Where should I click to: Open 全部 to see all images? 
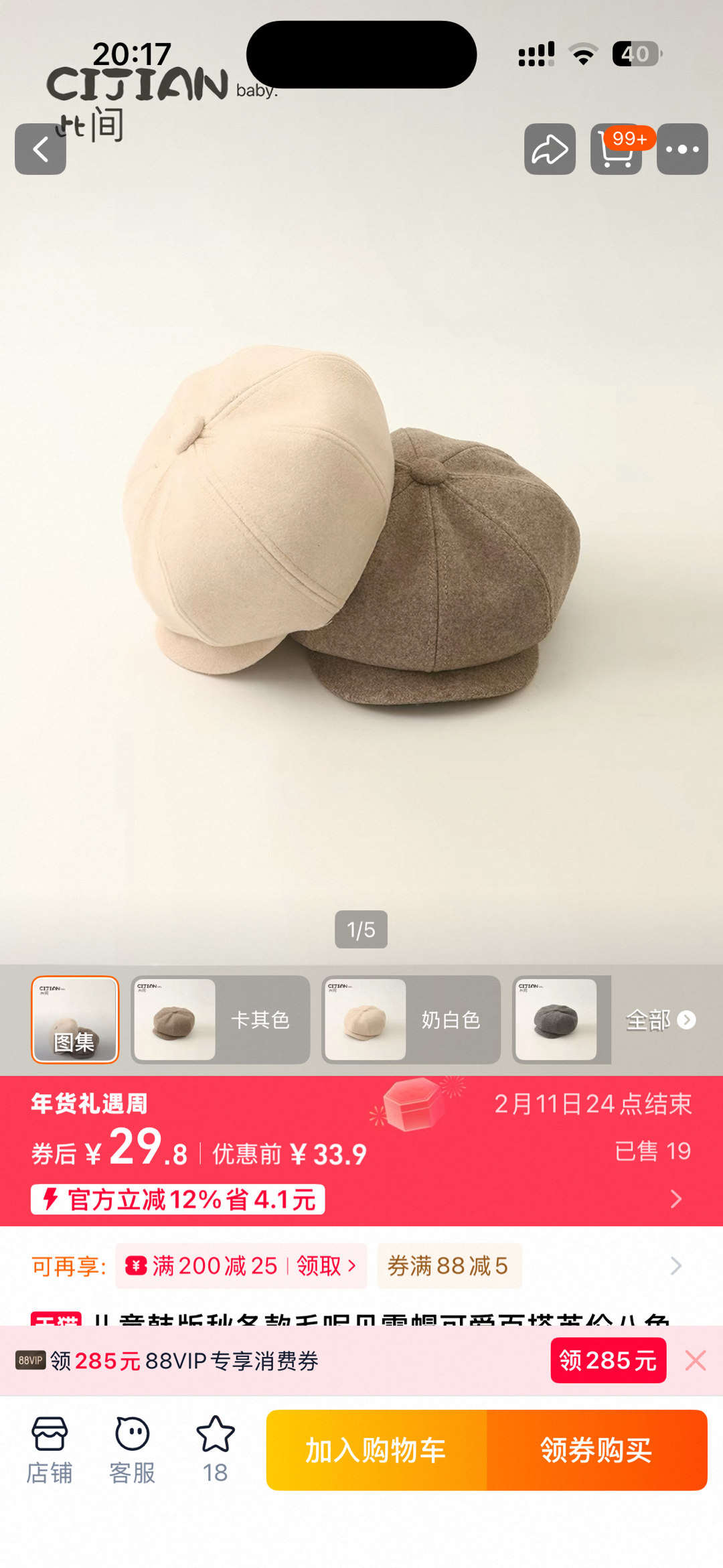[x=660, y=1019]
